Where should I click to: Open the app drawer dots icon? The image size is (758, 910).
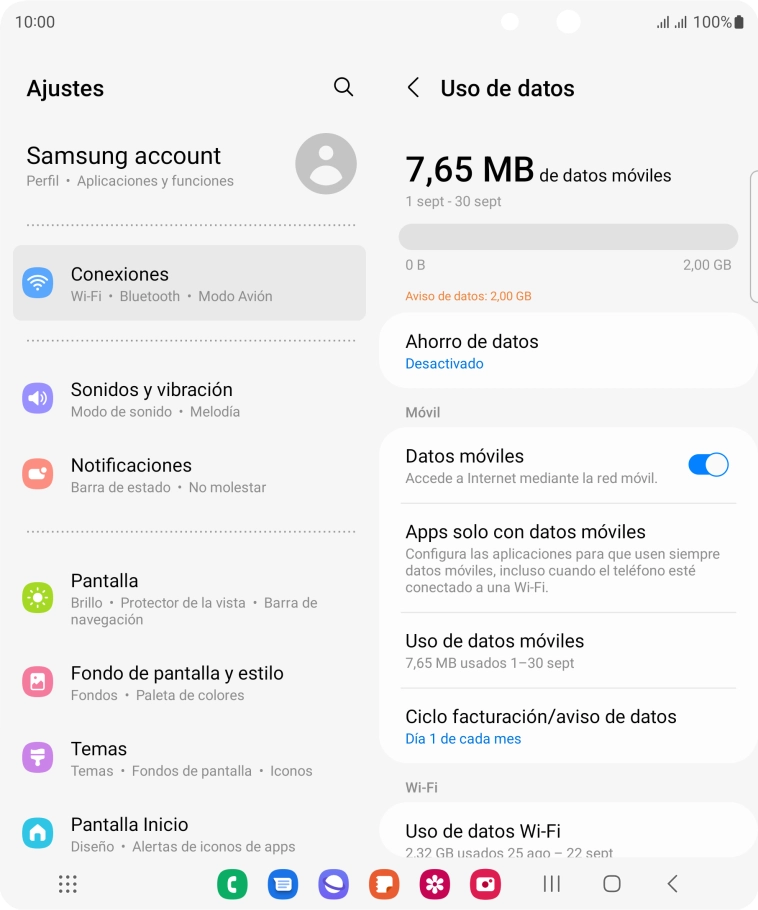tap(66, 884)
